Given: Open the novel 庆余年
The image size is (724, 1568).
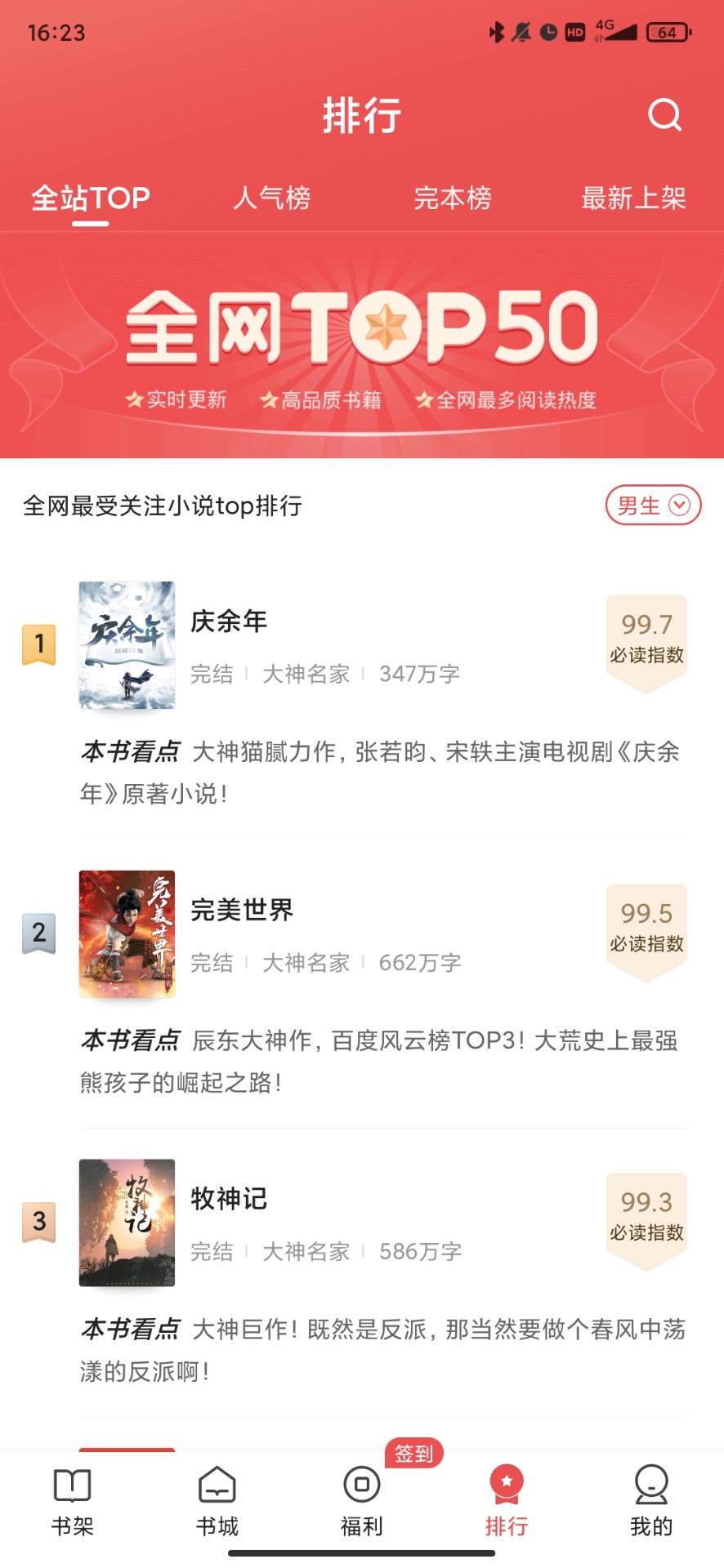Looking at the screenshot, I should pyautogui.click(x=229, y=621).
